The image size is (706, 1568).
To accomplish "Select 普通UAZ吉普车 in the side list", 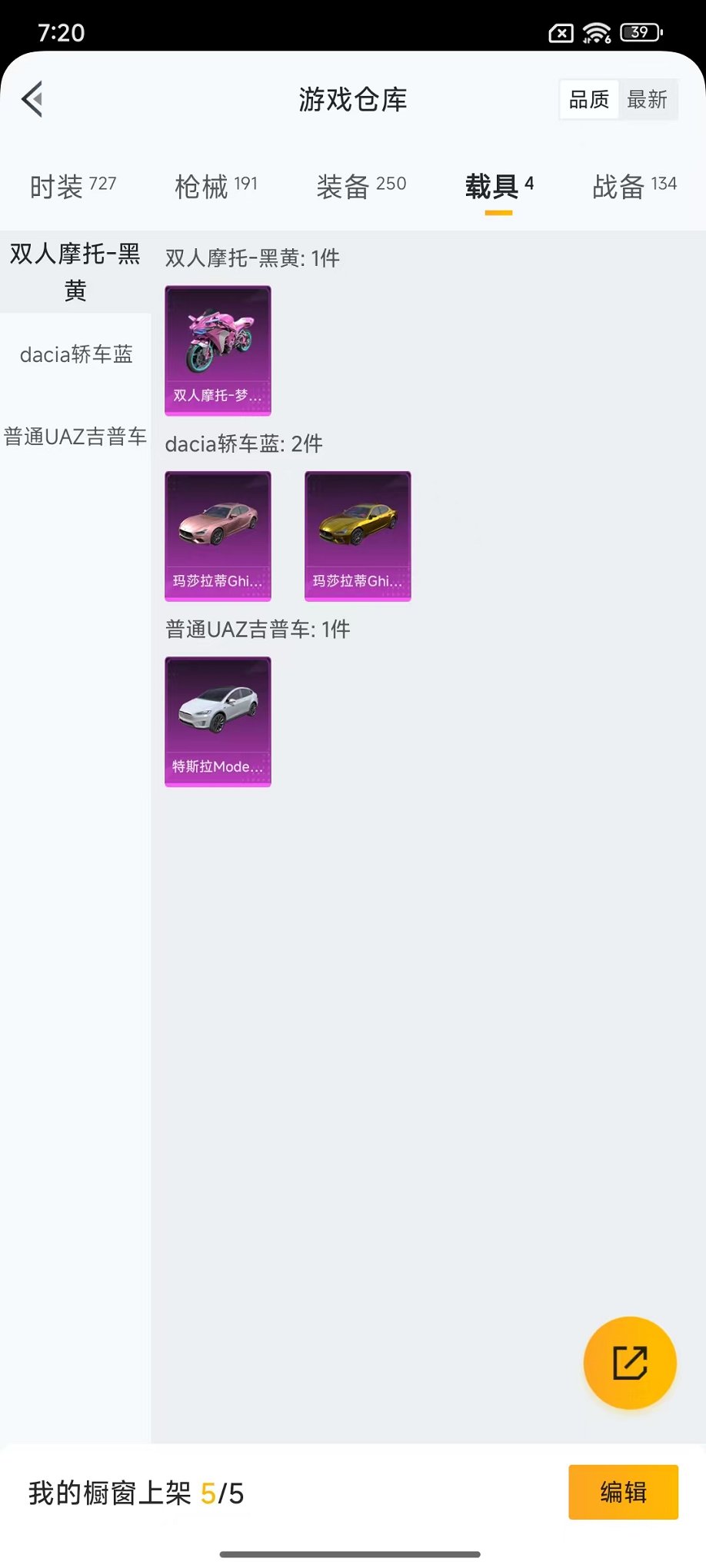I will coord(75,437).
